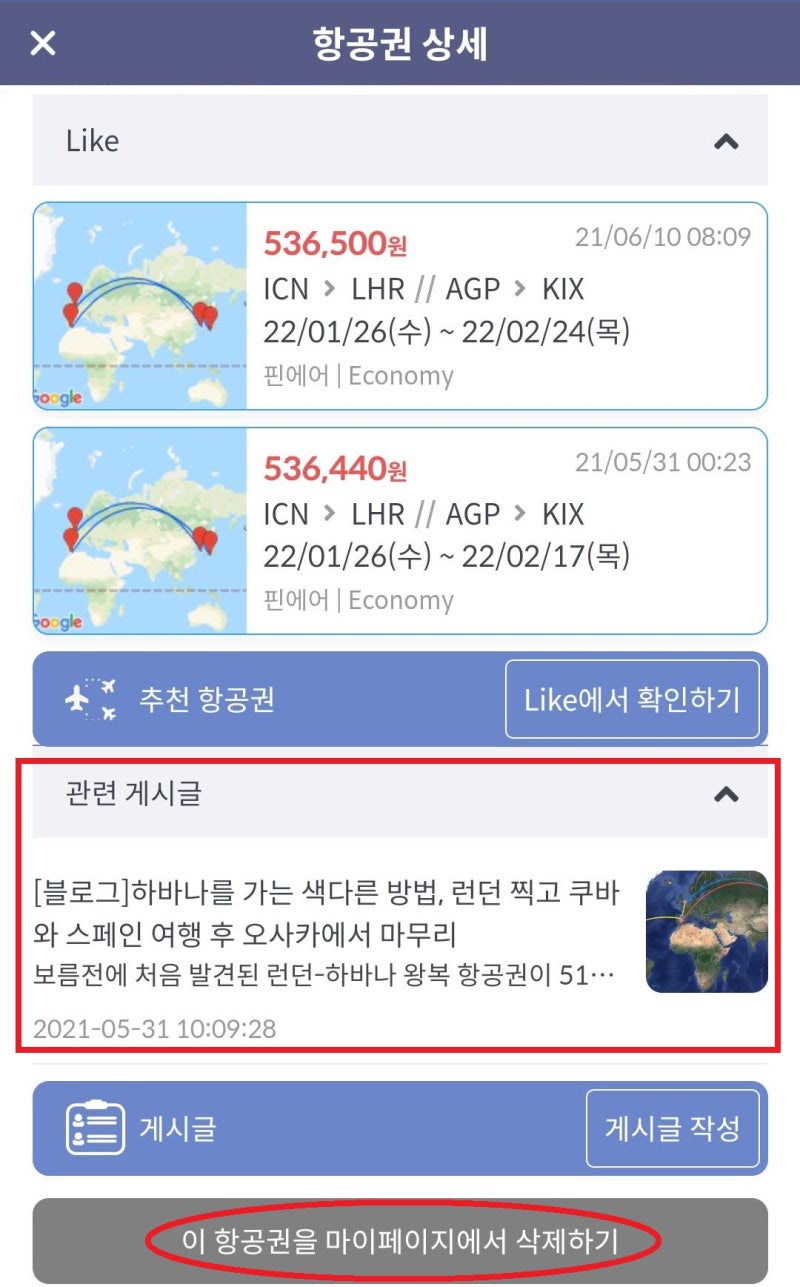Screen dimensions: 800x1287
Task: Click the 게시글 작성 button
Action: point(672,1127)
